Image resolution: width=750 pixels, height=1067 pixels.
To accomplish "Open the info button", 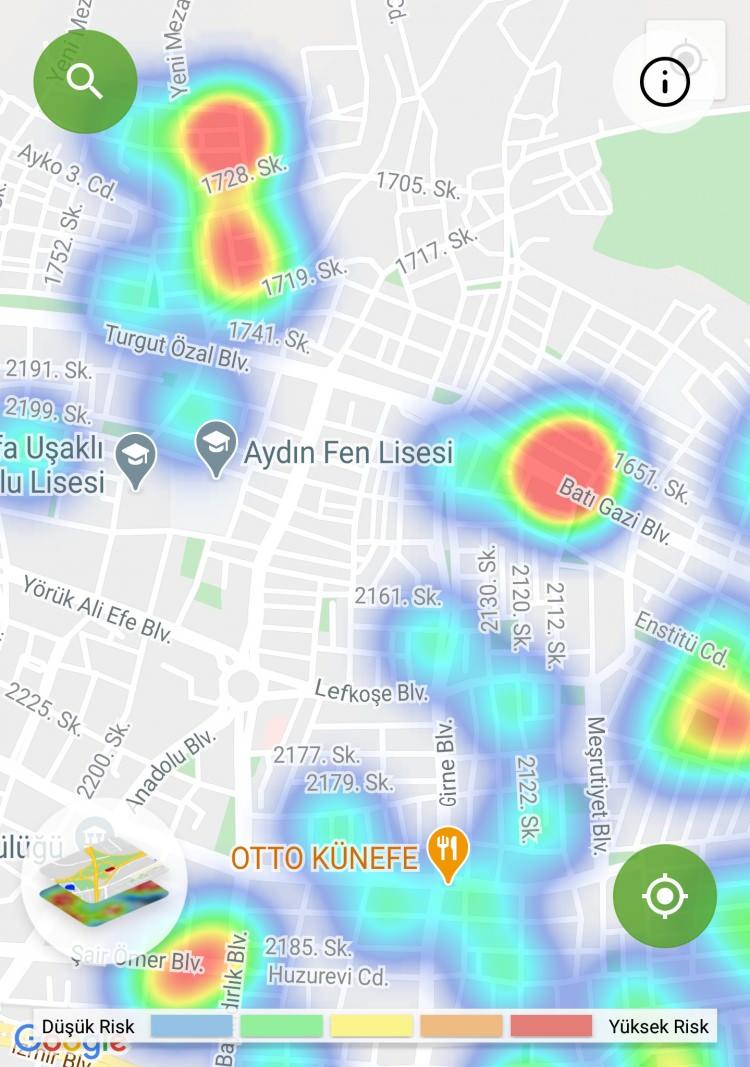I will click(x=665, y=82).
